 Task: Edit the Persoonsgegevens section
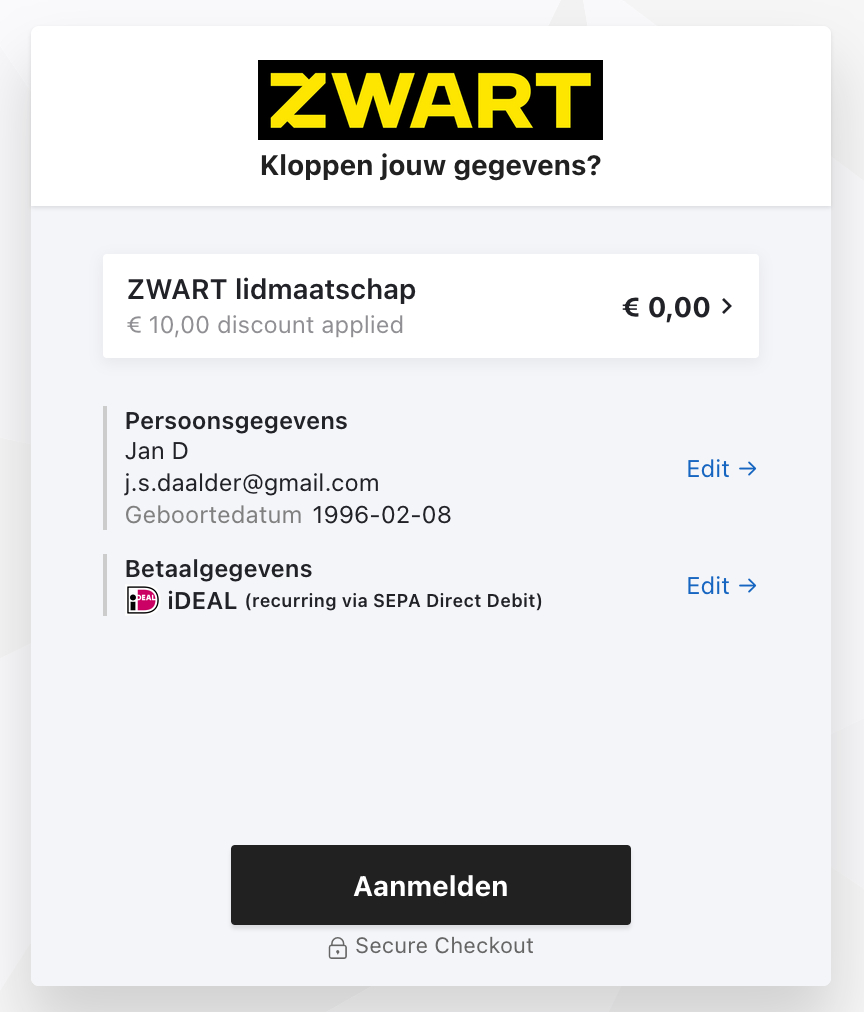coord(721,468)
